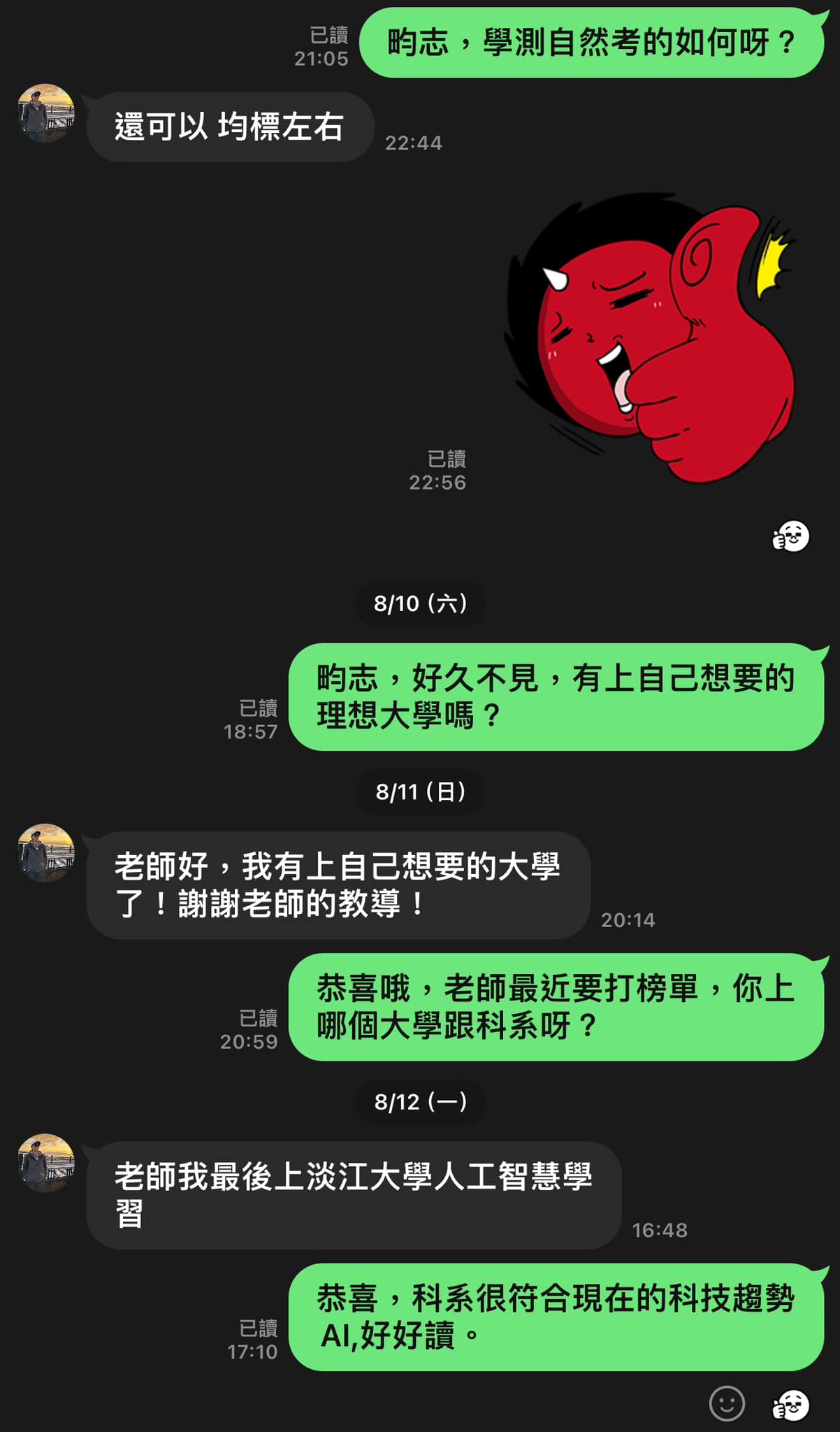View the reaction under the red sticker
This screenshot has width=840, height=1432.
pyautogui.click(x=790, y=537)
